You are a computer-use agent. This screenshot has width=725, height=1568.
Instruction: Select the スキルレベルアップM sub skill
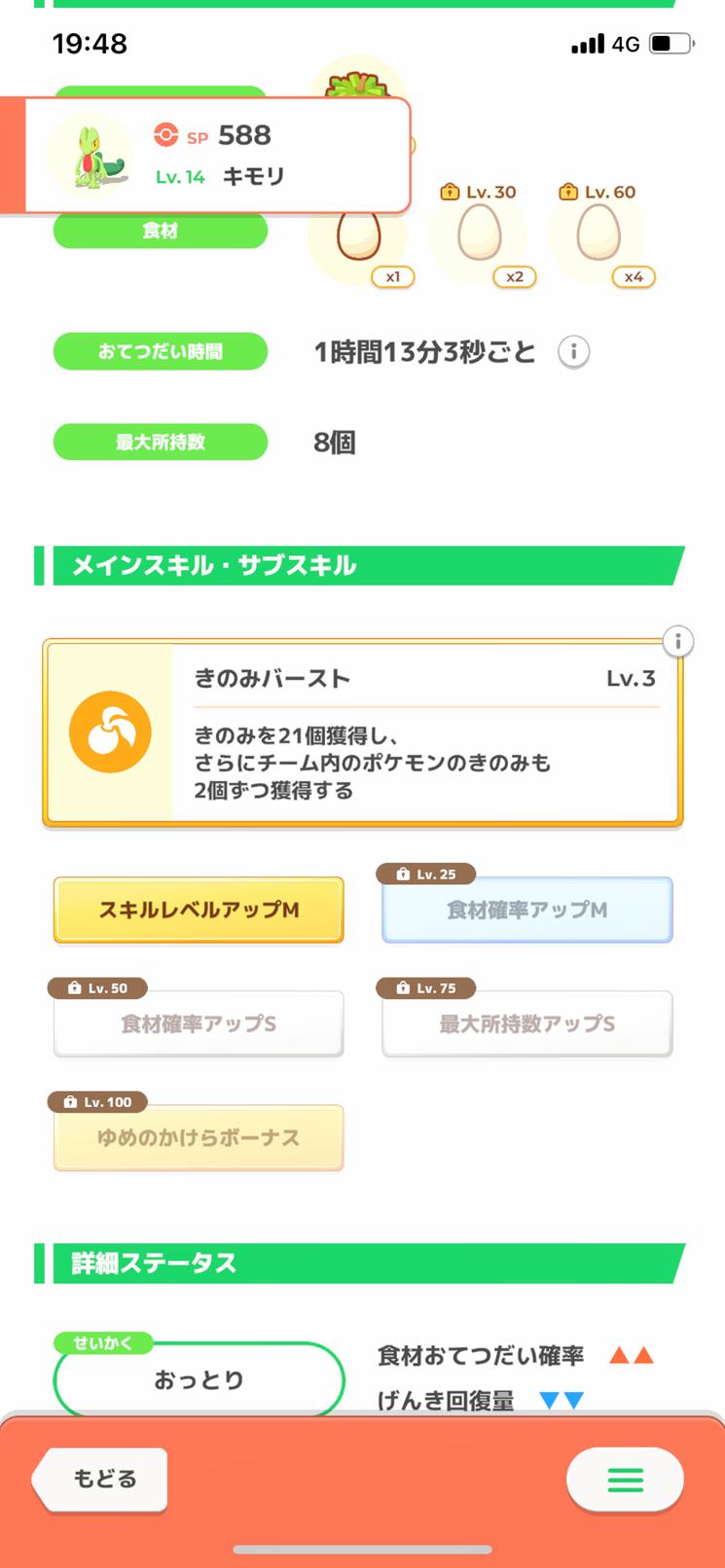[x=199, y=910]
